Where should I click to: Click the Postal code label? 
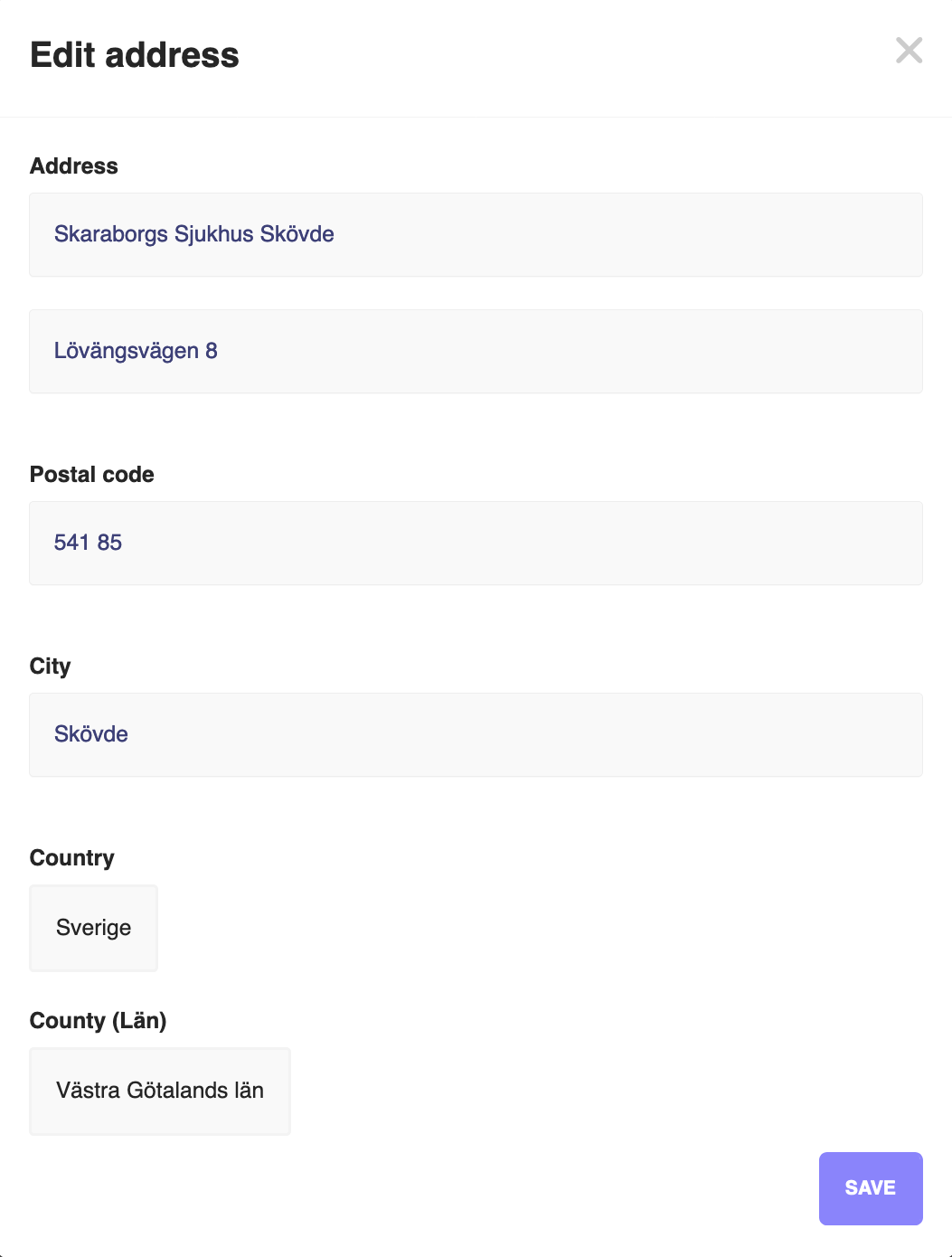click(92, 474)
